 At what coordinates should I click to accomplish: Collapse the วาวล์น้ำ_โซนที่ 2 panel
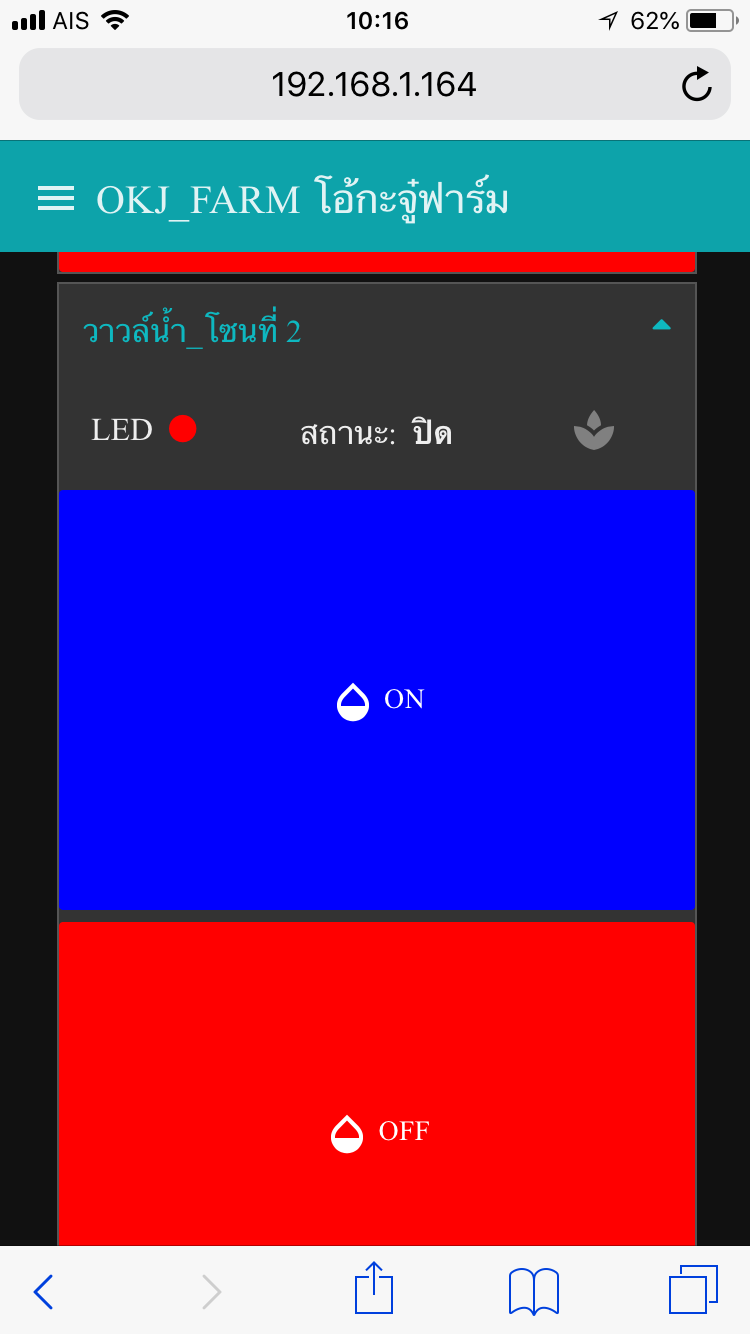(x=661, y=324)
